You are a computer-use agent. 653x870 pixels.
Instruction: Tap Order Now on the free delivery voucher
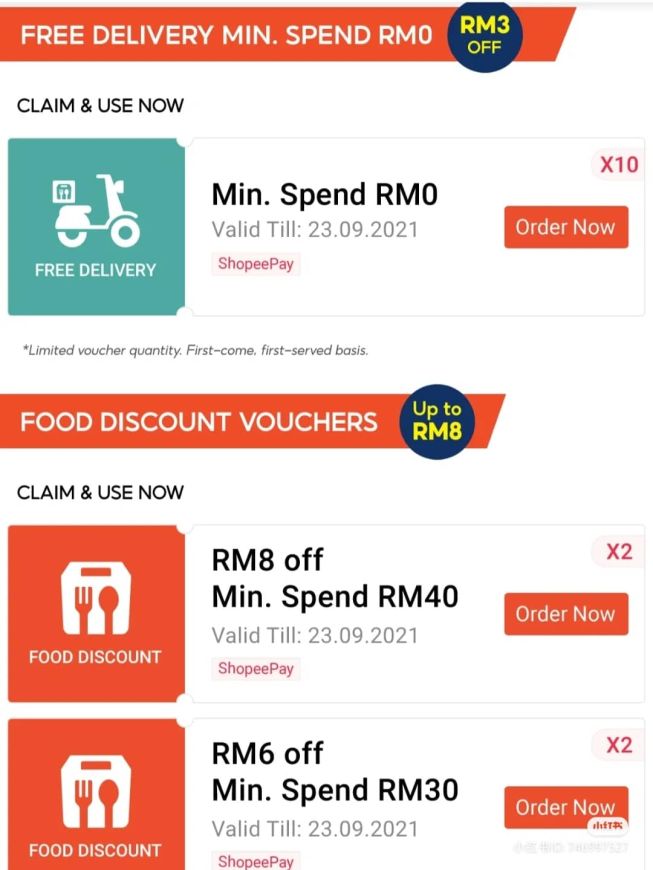pos(566,227)
